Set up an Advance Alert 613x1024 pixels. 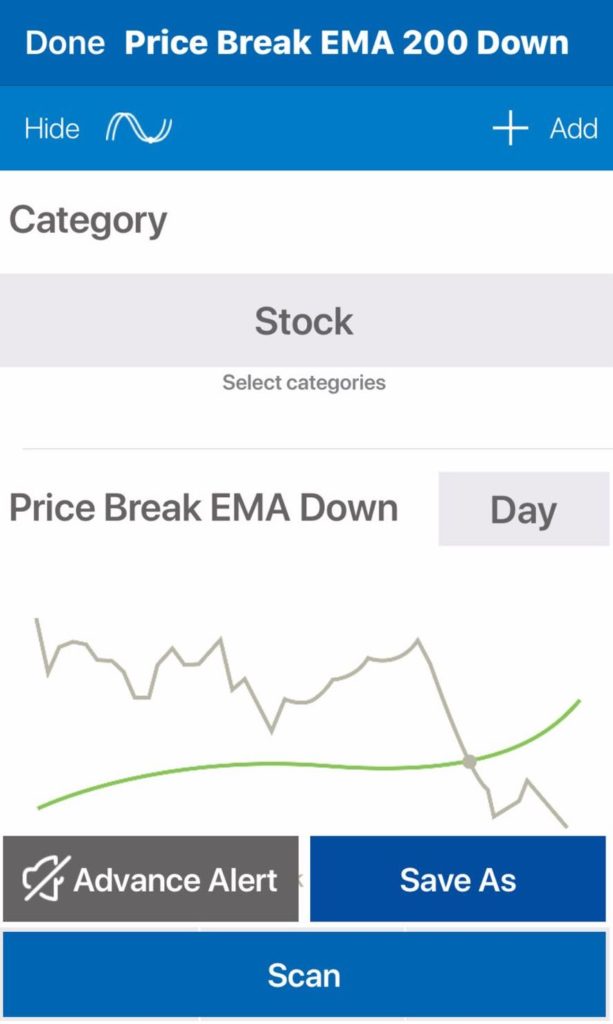click(x=151, y=879)
